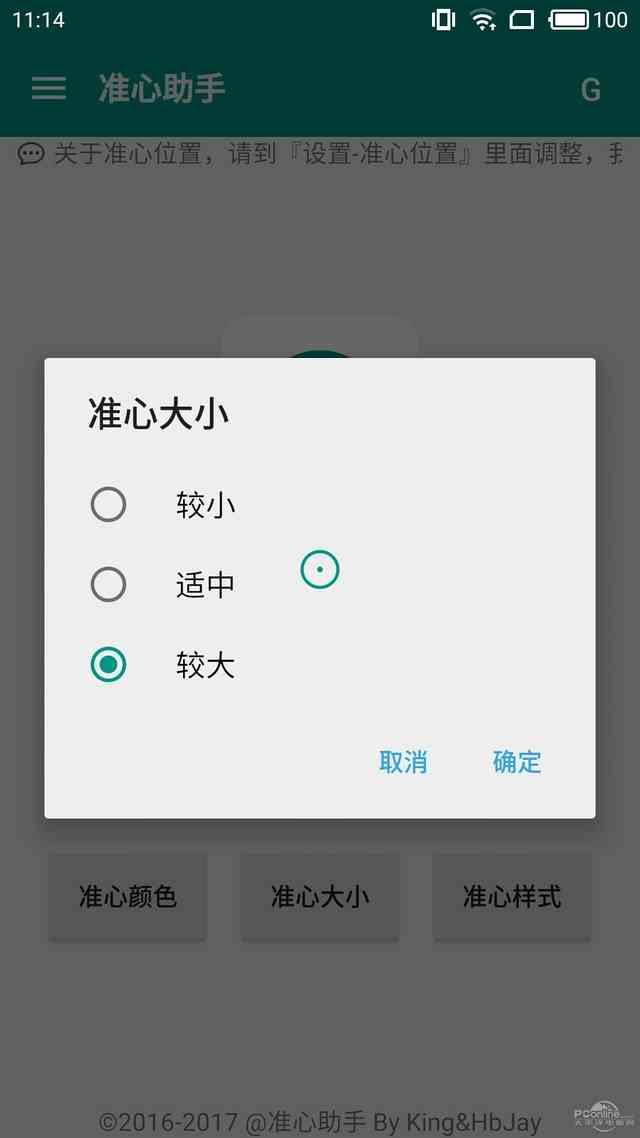Confirm with the 确定 button
This screenshot has width=640, height=1138.
click(517, 762)
